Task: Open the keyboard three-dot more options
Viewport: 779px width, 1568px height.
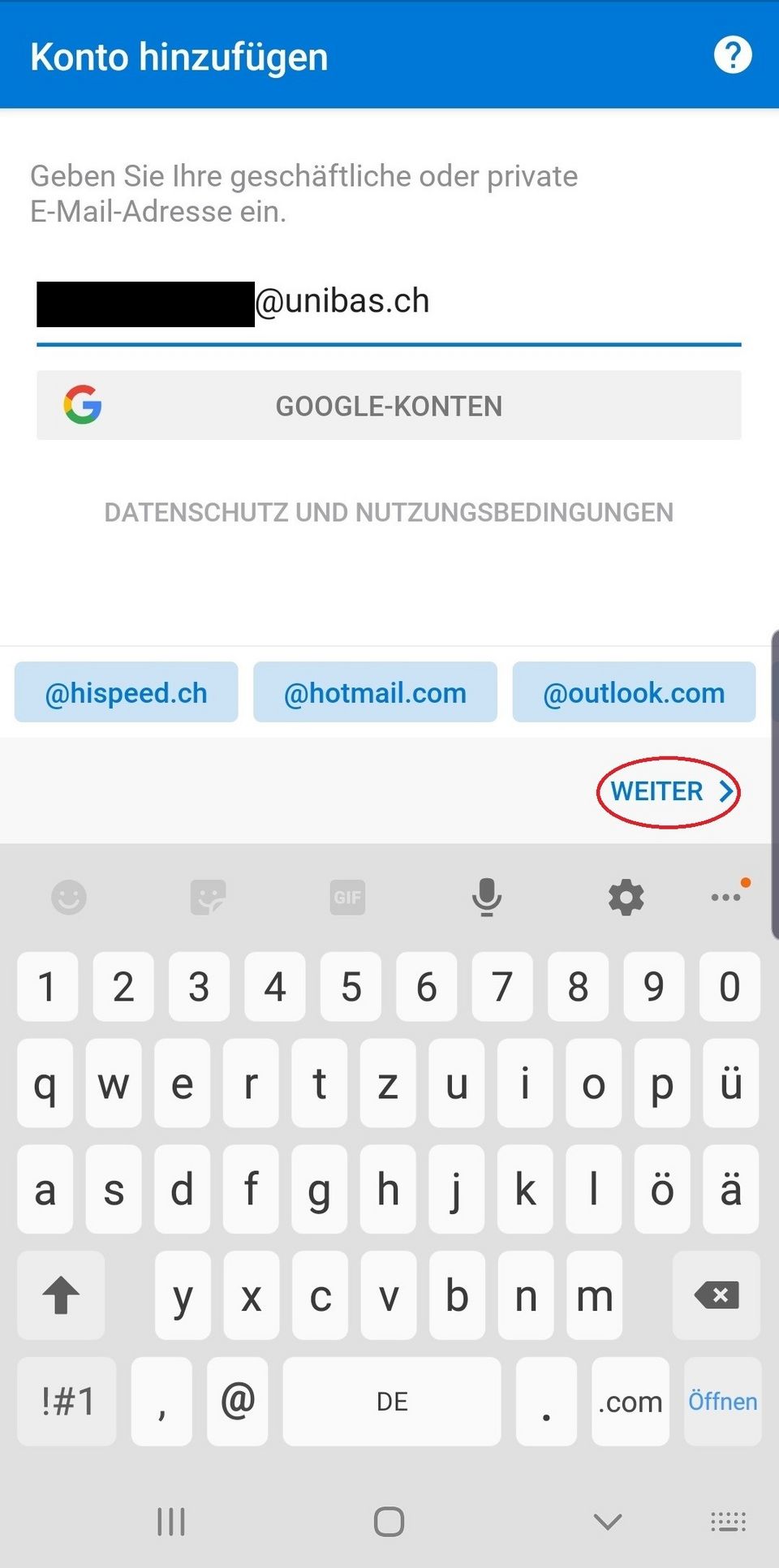Action: pos(725,898)
